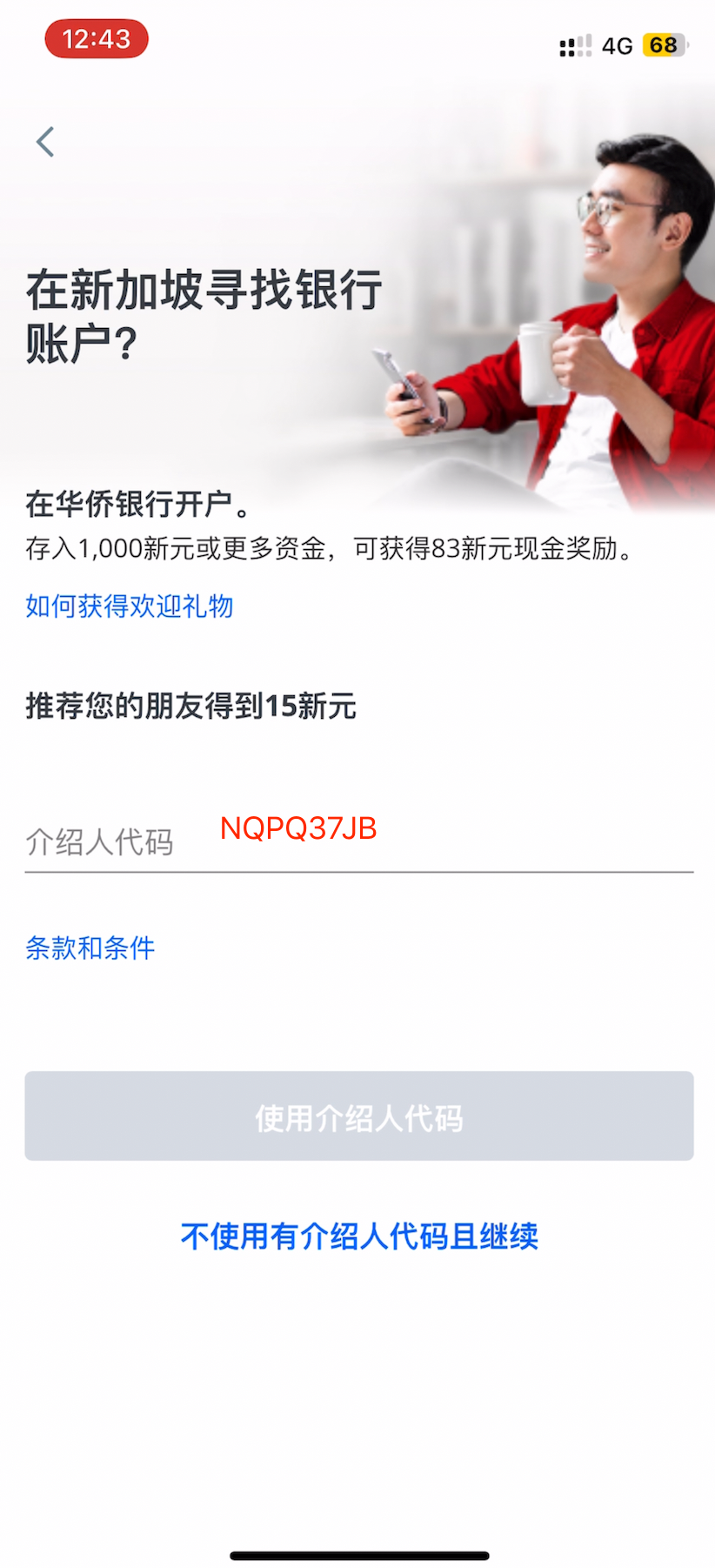Open the 条款和条件 link

click(90, 948)
